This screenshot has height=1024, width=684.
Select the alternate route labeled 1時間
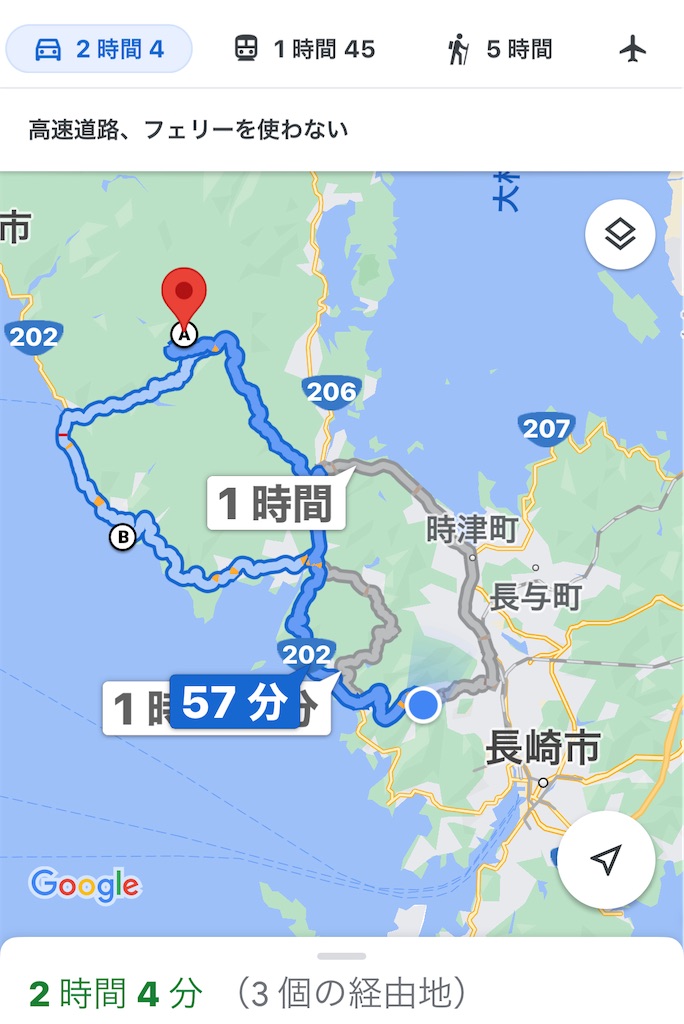(275, 503)
